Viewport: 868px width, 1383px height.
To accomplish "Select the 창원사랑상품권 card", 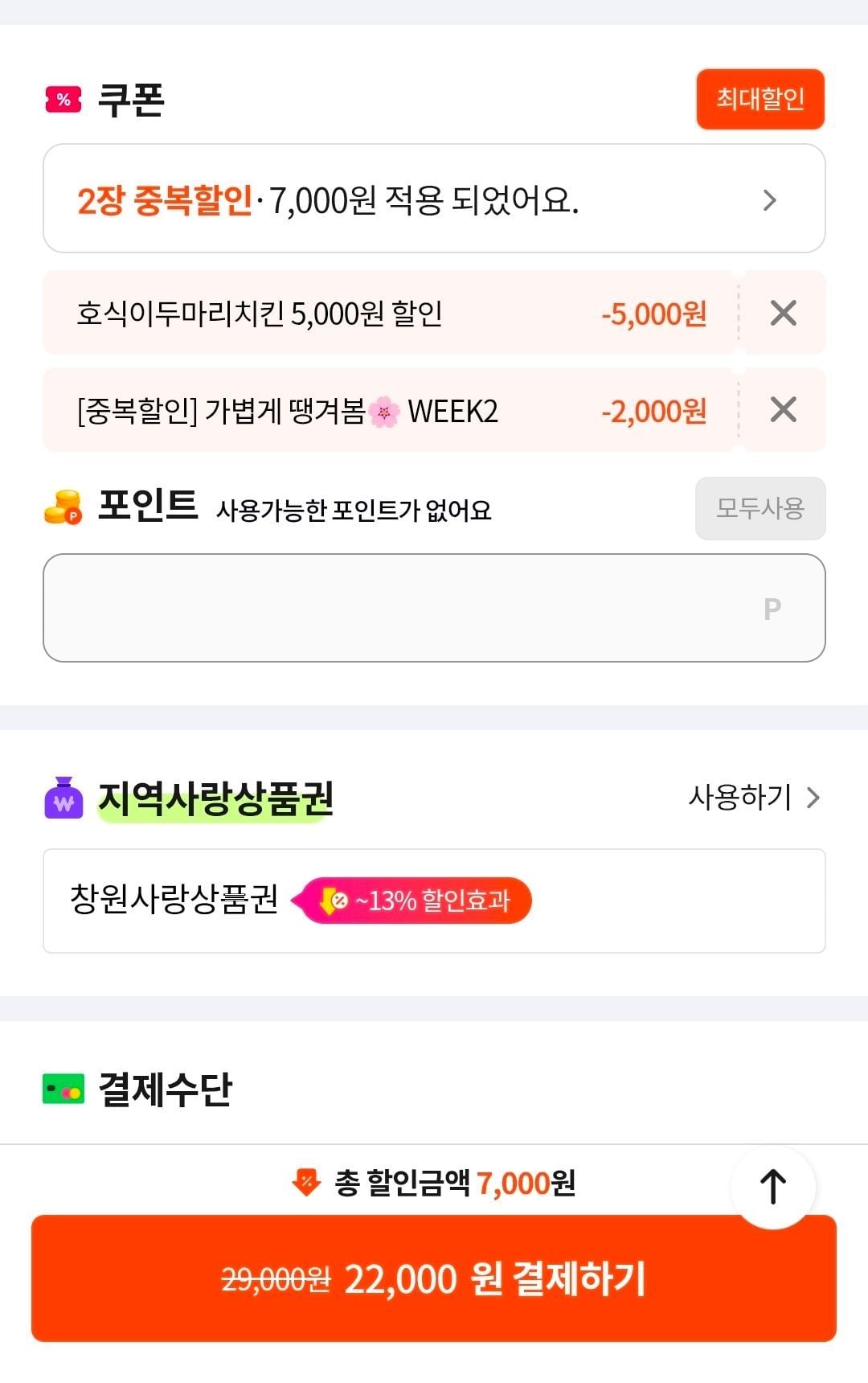I will coord(434,901).
